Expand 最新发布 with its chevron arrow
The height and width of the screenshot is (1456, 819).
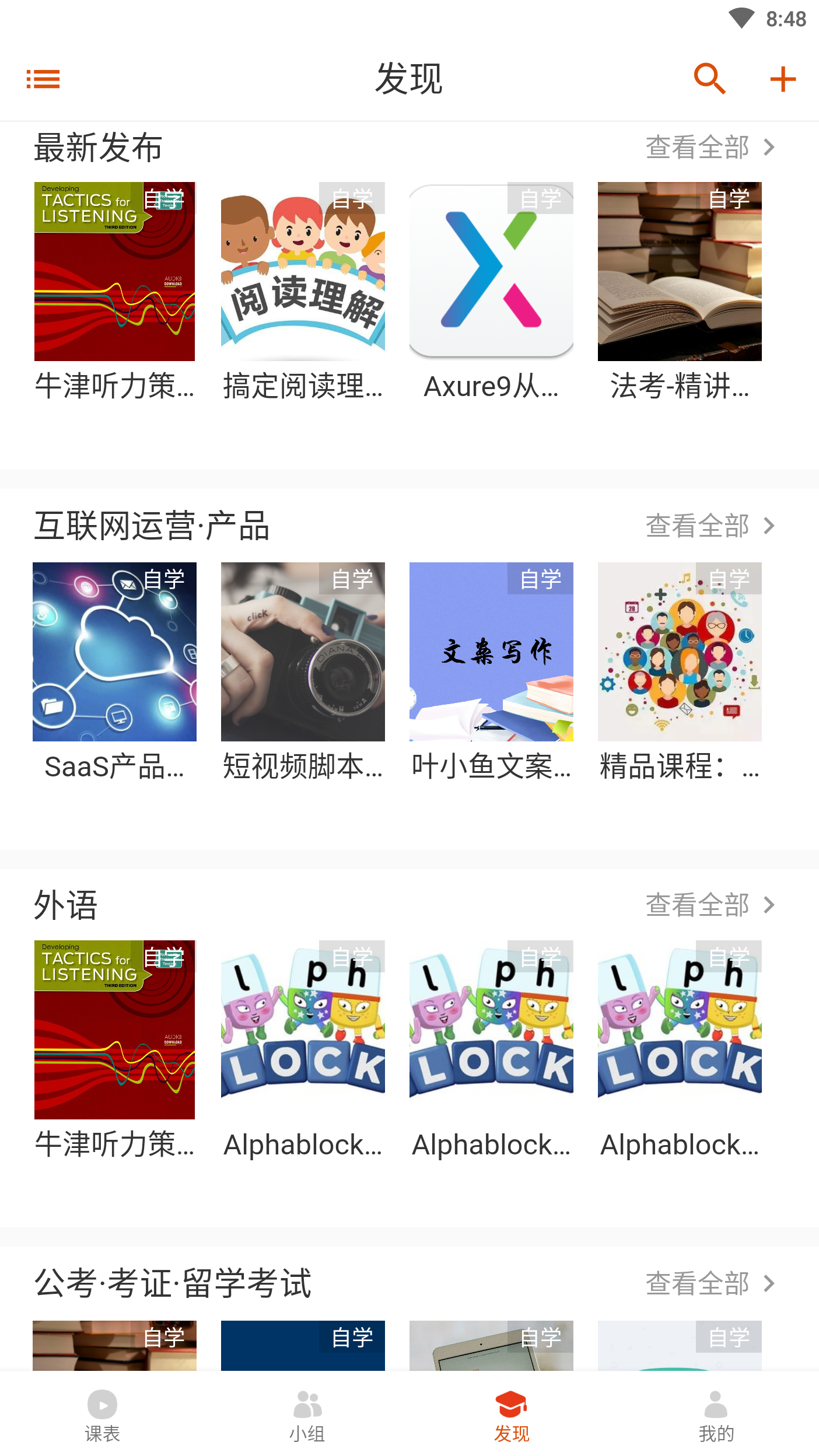coord(769,149)
